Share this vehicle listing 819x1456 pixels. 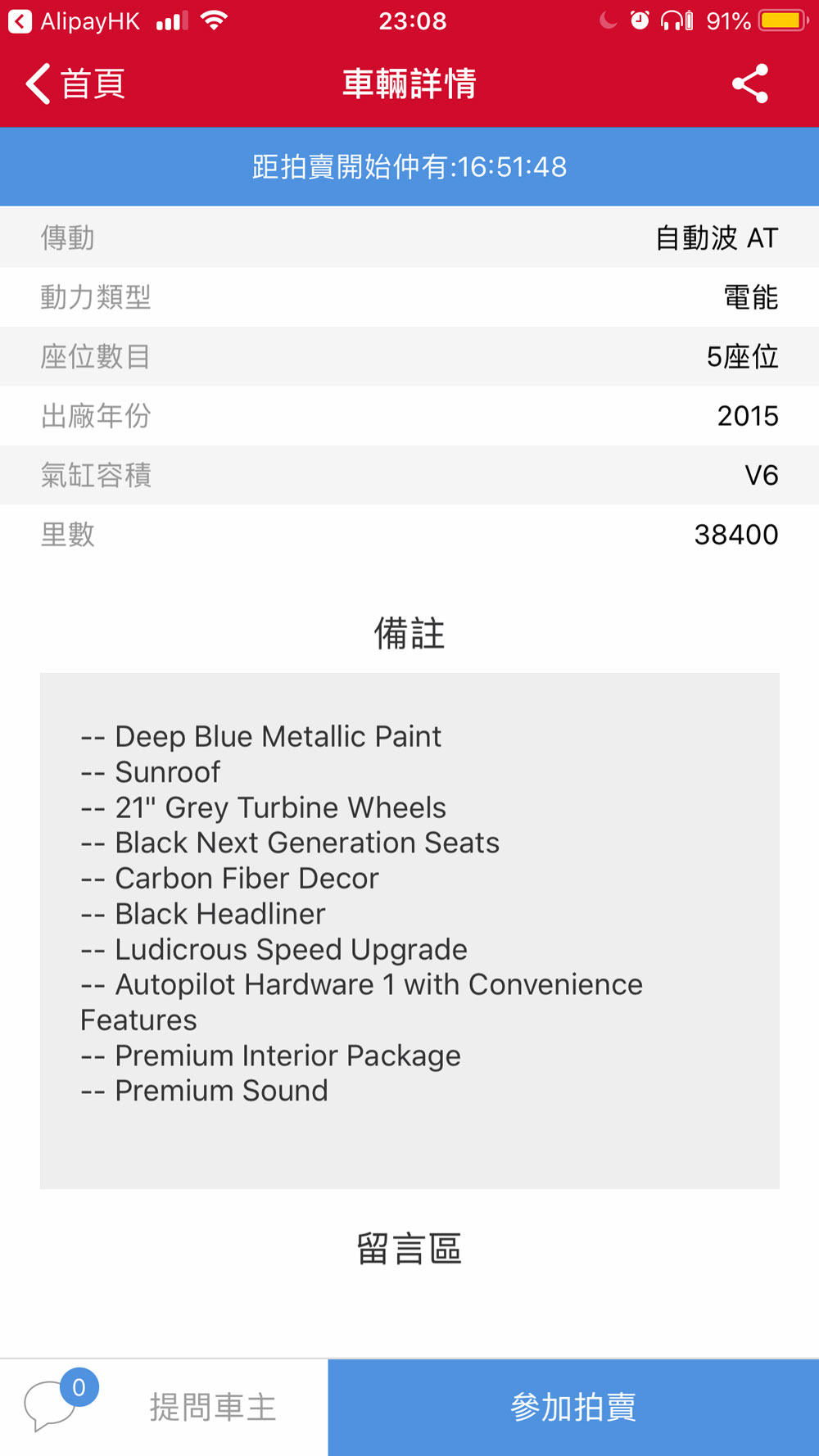pos(749,84)
